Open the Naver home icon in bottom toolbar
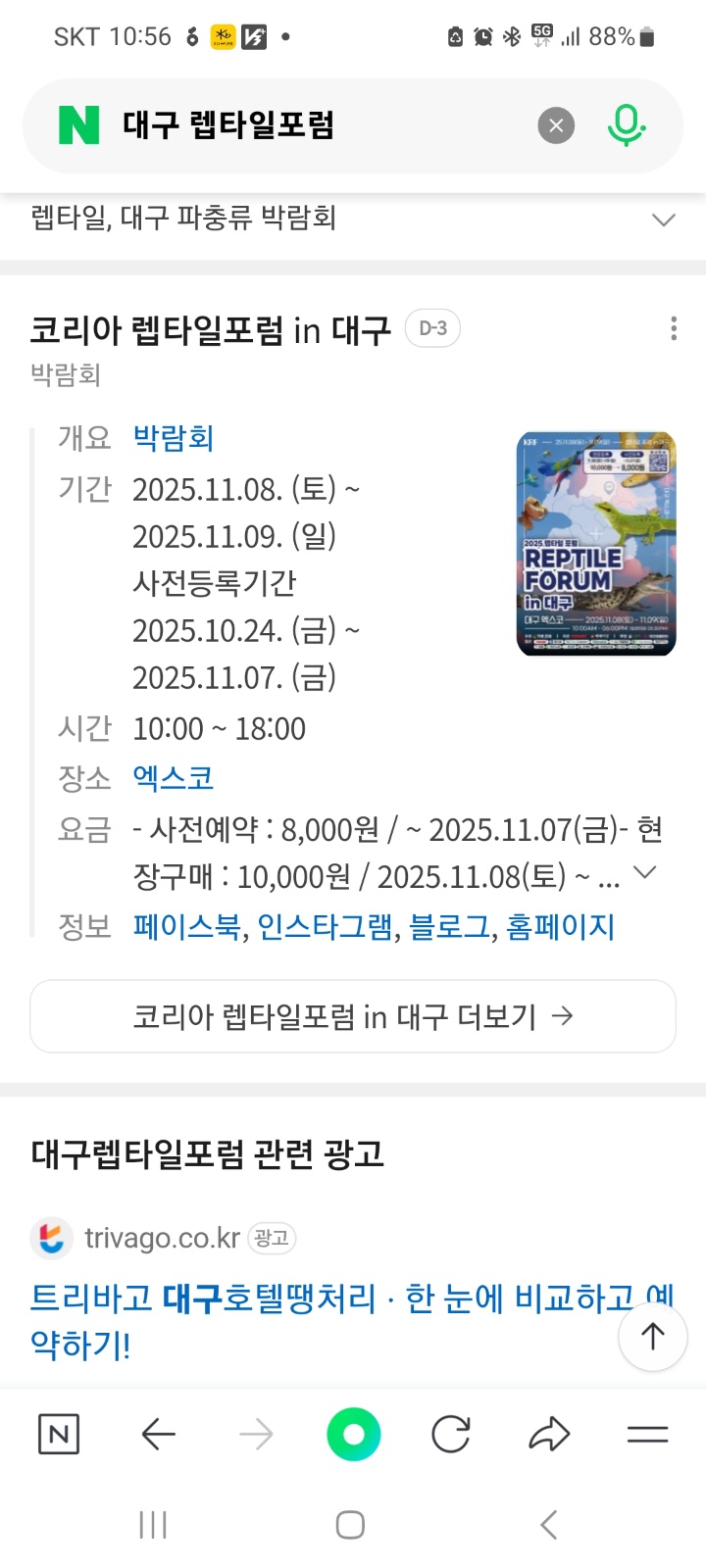The height and width of the screenshot is (1568, 706). [59, 1434]
